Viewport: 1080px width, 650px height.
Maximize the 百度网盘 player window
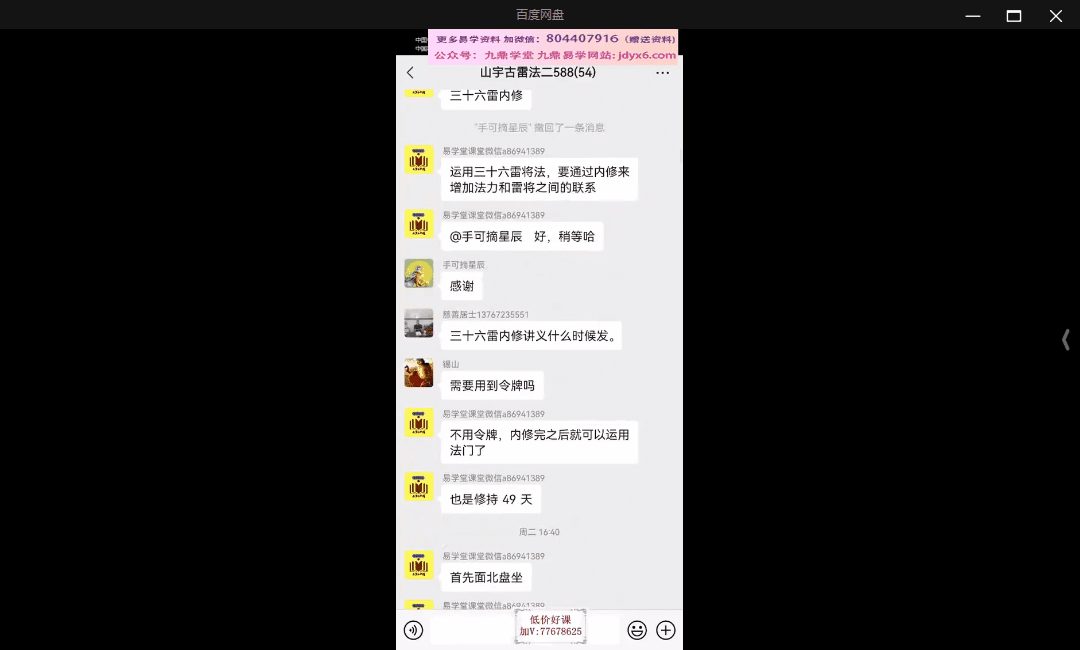click(x=1014, y=15)
